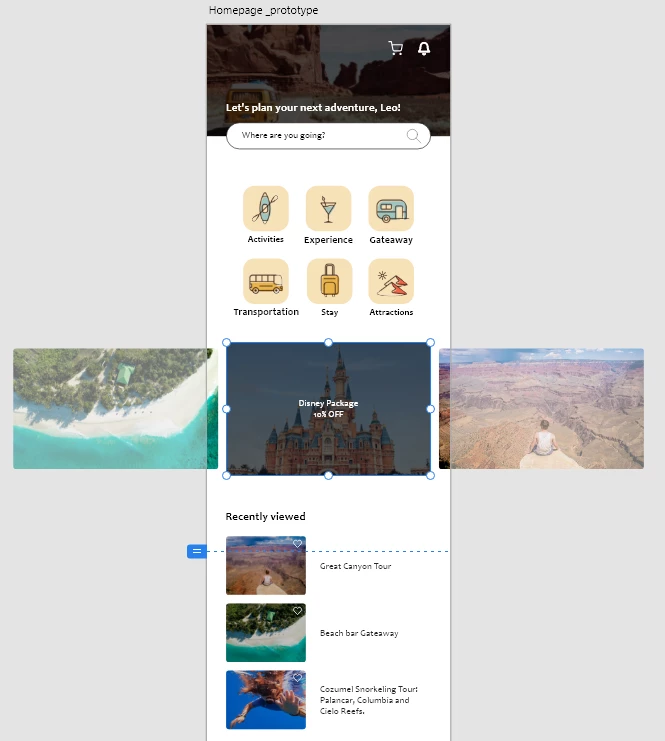The image size is (665, 741).
Task: Open the Experience category
Action: coord(328,209)
